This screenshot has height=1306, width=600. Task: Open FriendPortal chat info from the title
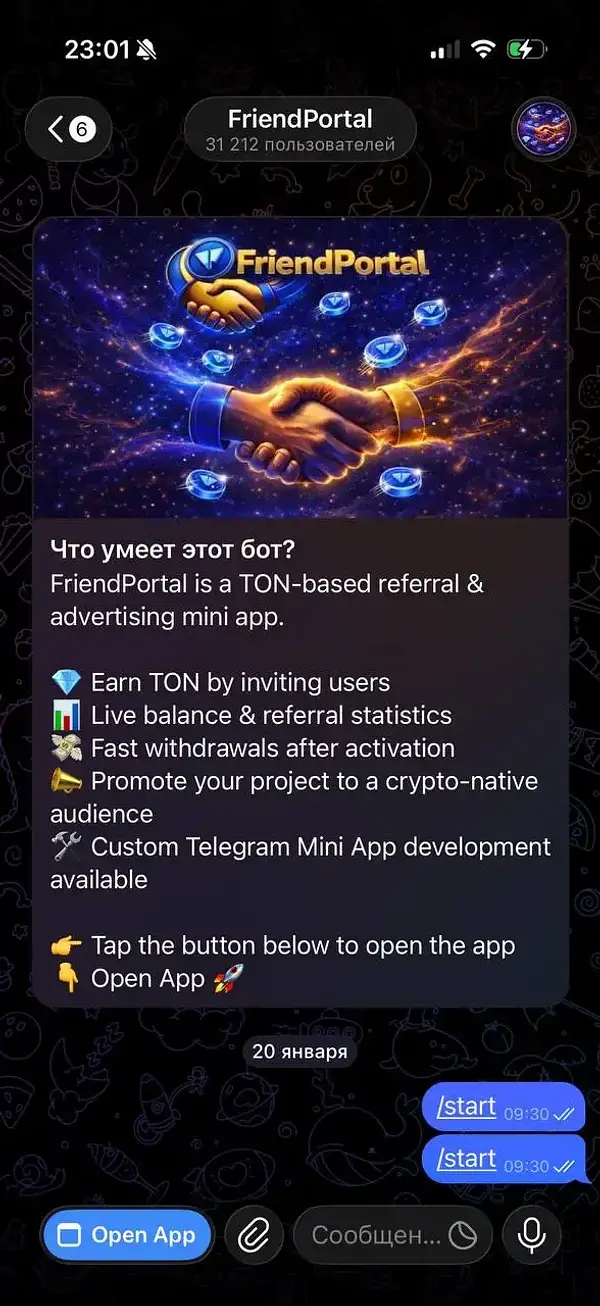[x=300, y=129]
